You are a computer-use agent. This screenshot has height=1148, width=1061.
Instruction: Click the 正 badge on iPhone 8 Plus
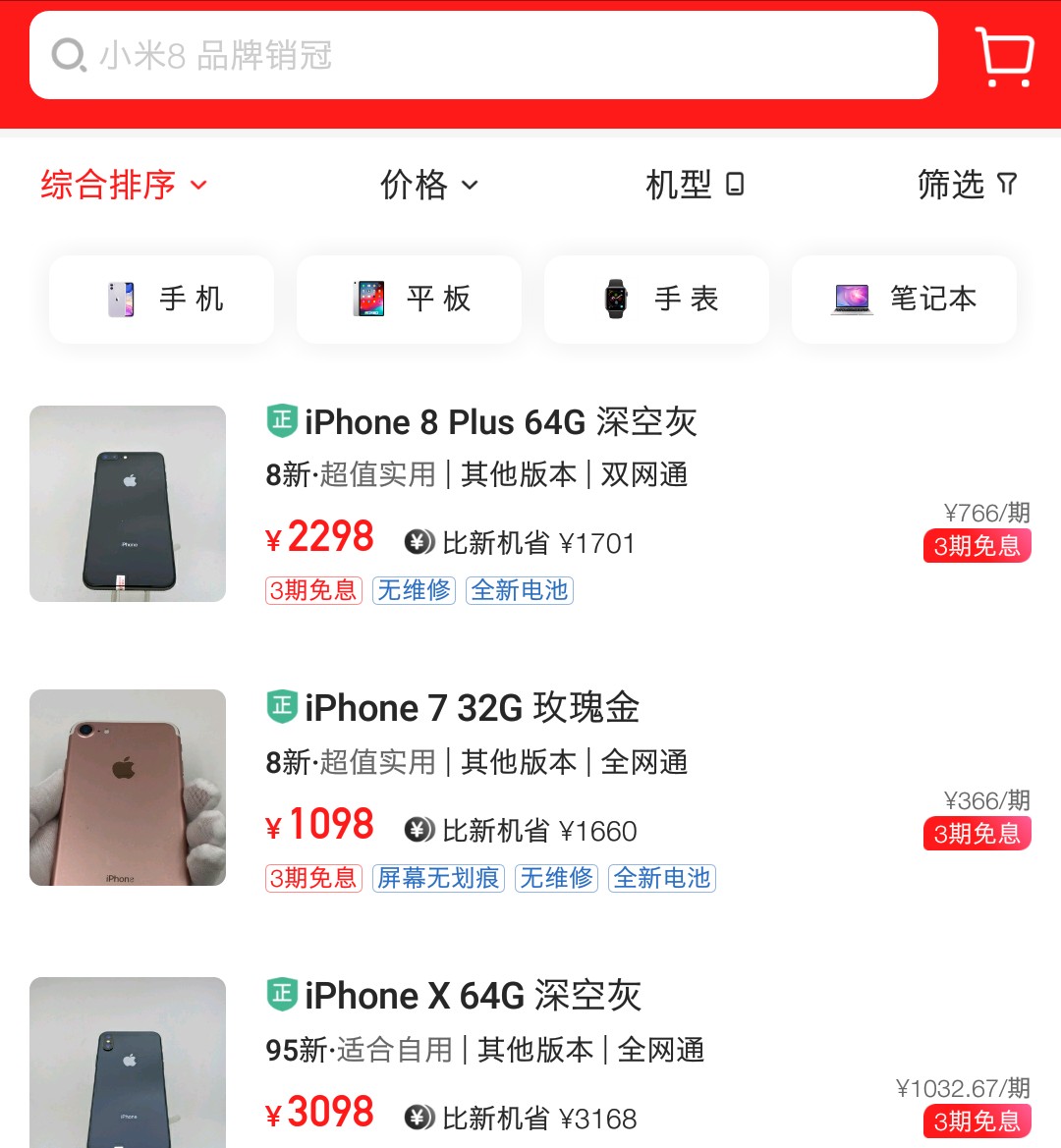coord(280,421)
